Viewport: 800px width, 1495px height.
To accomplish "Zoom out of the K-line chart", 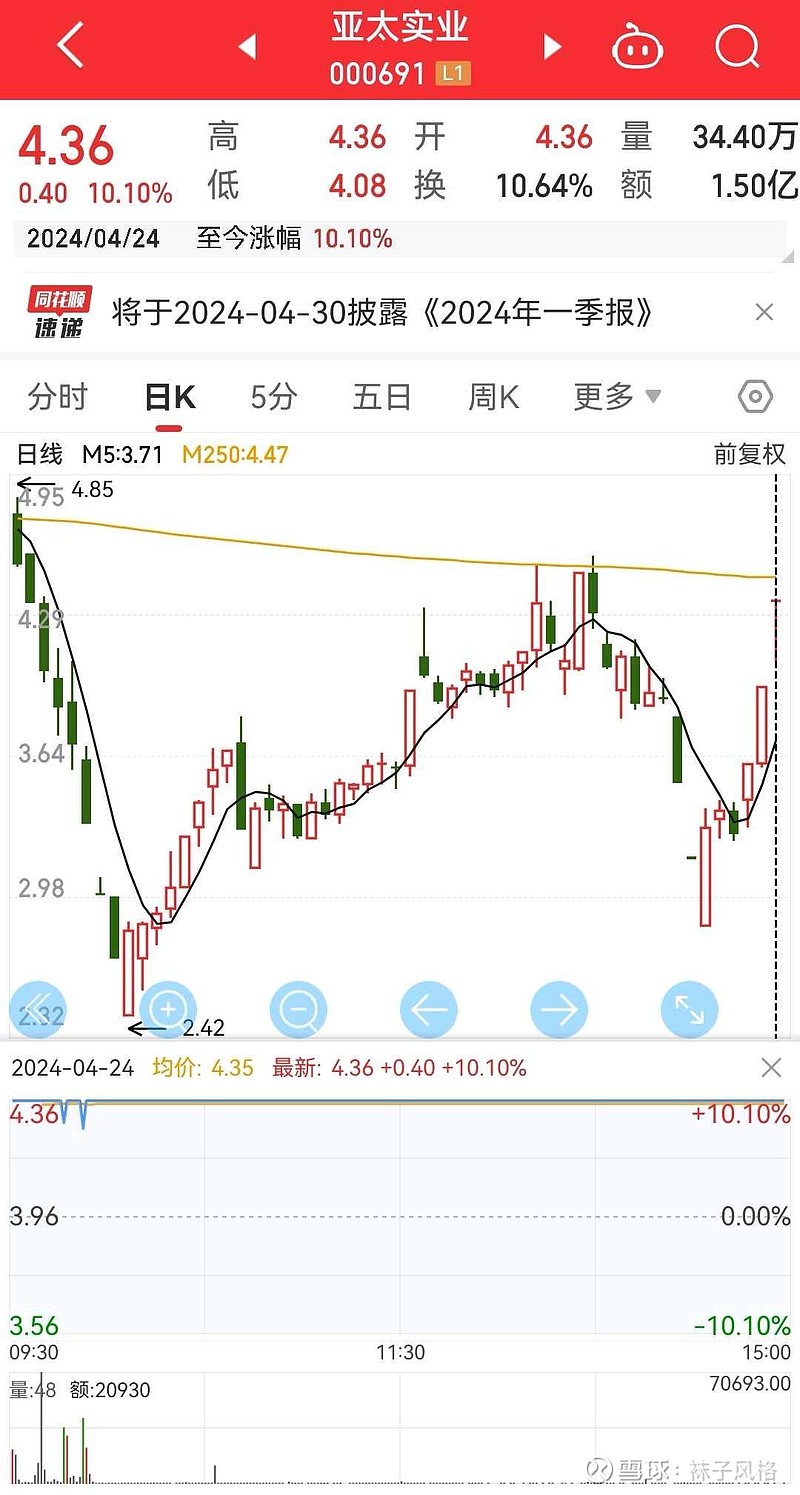I will (x=298, y=1009).
